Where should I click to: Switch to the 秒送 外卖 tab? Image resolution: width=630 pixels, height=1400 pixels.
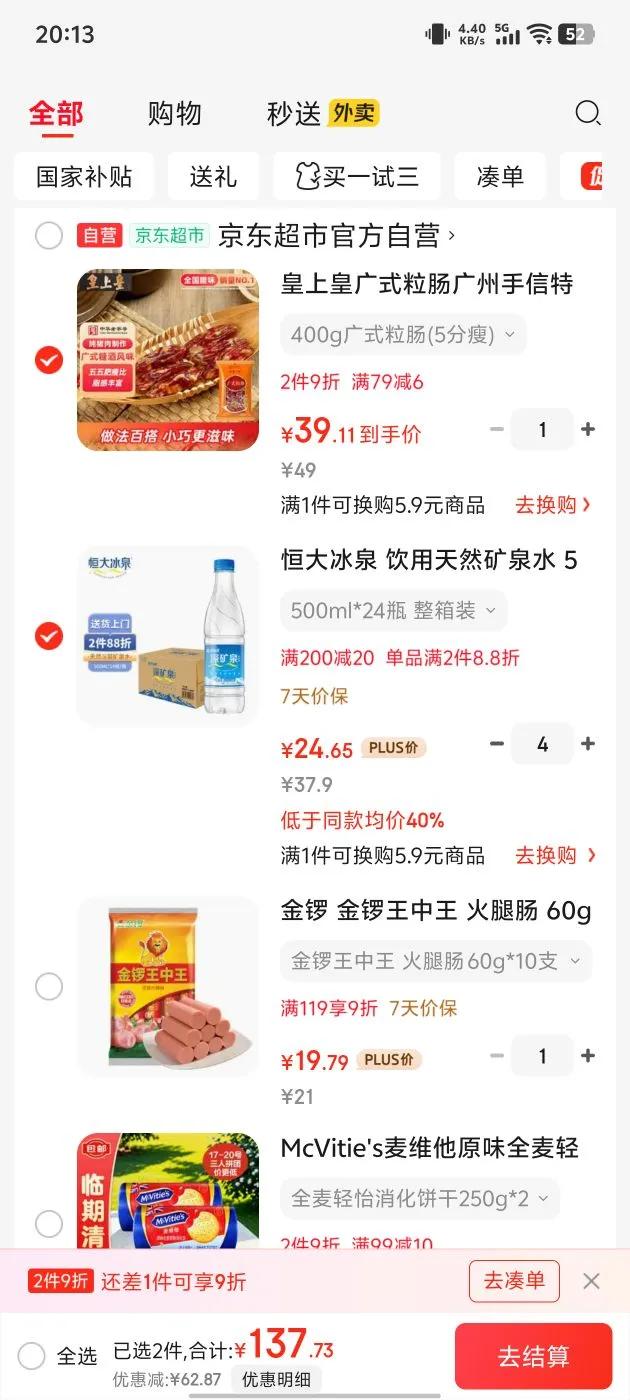pos(322,114)
